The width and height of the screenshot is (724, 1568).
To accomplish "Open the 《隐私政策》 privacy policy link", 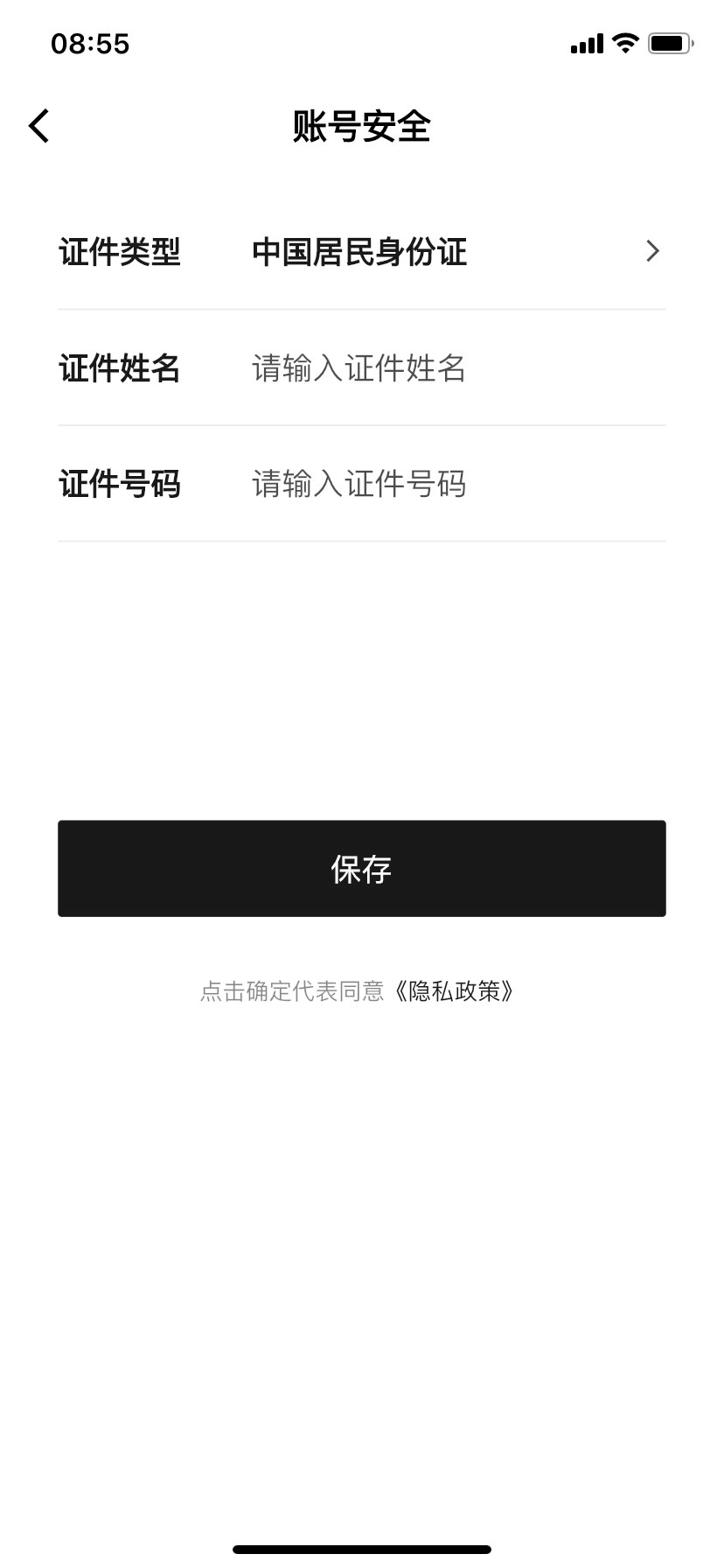I will coord(456,992).
